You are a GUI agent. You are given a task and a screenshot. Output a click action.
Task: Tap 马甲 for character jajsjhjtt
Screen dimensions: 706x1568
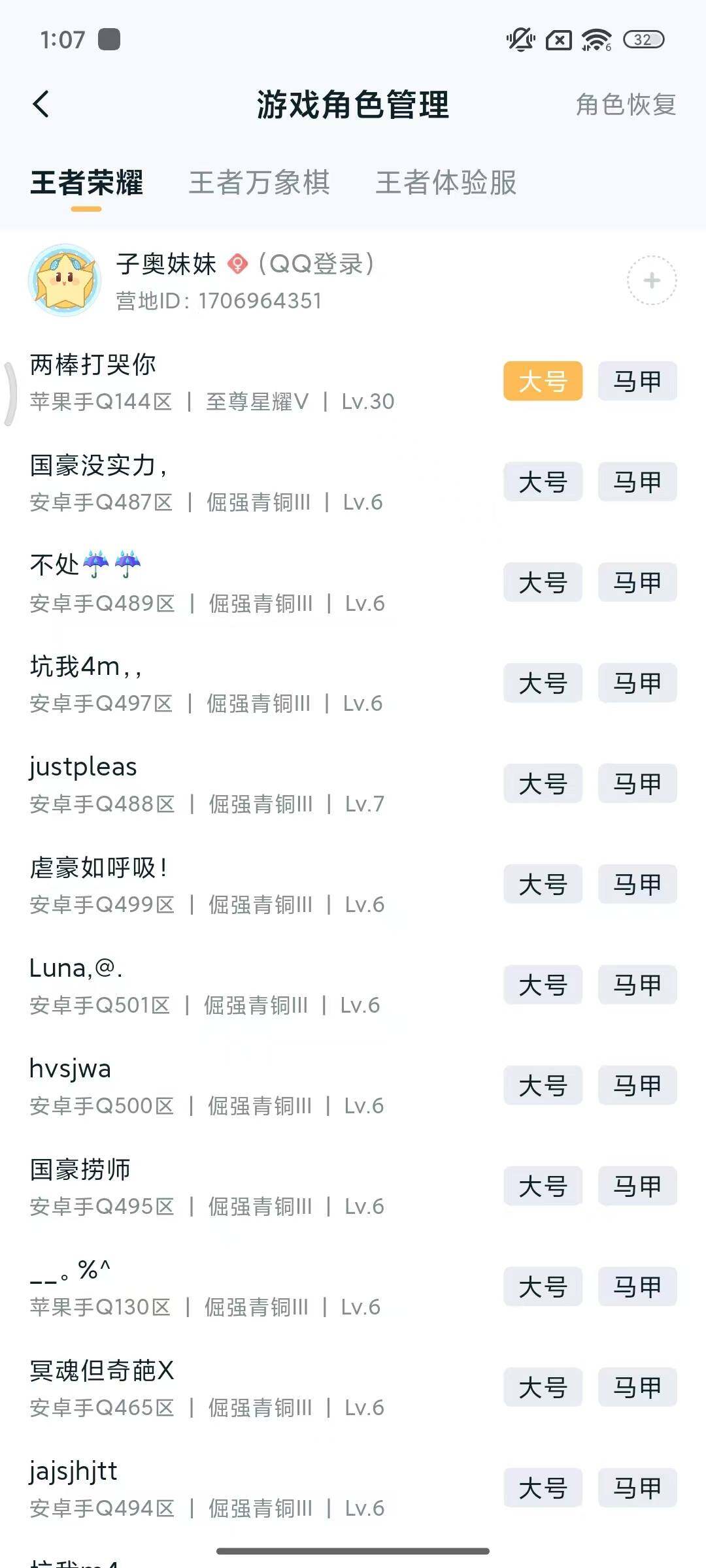pyautogui.click(x=637, y=1489)
